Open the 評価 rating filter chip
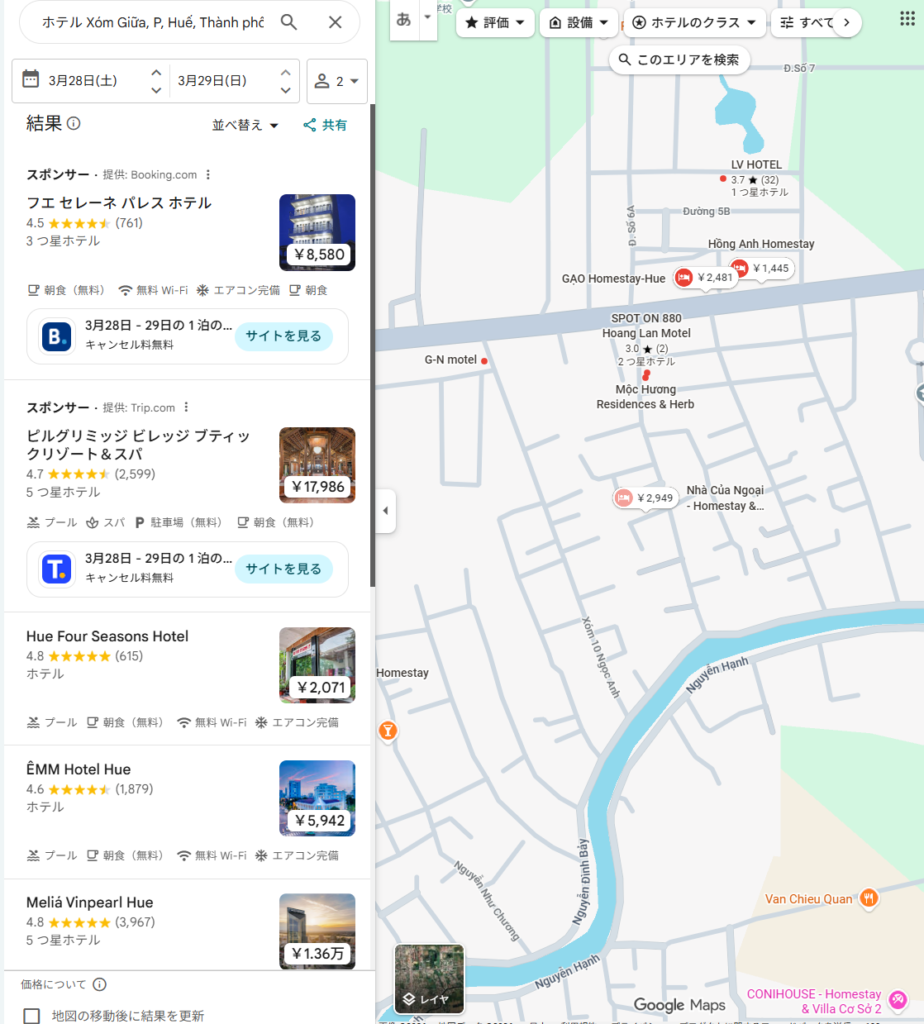924x1024 pixels. pos(496,22)
